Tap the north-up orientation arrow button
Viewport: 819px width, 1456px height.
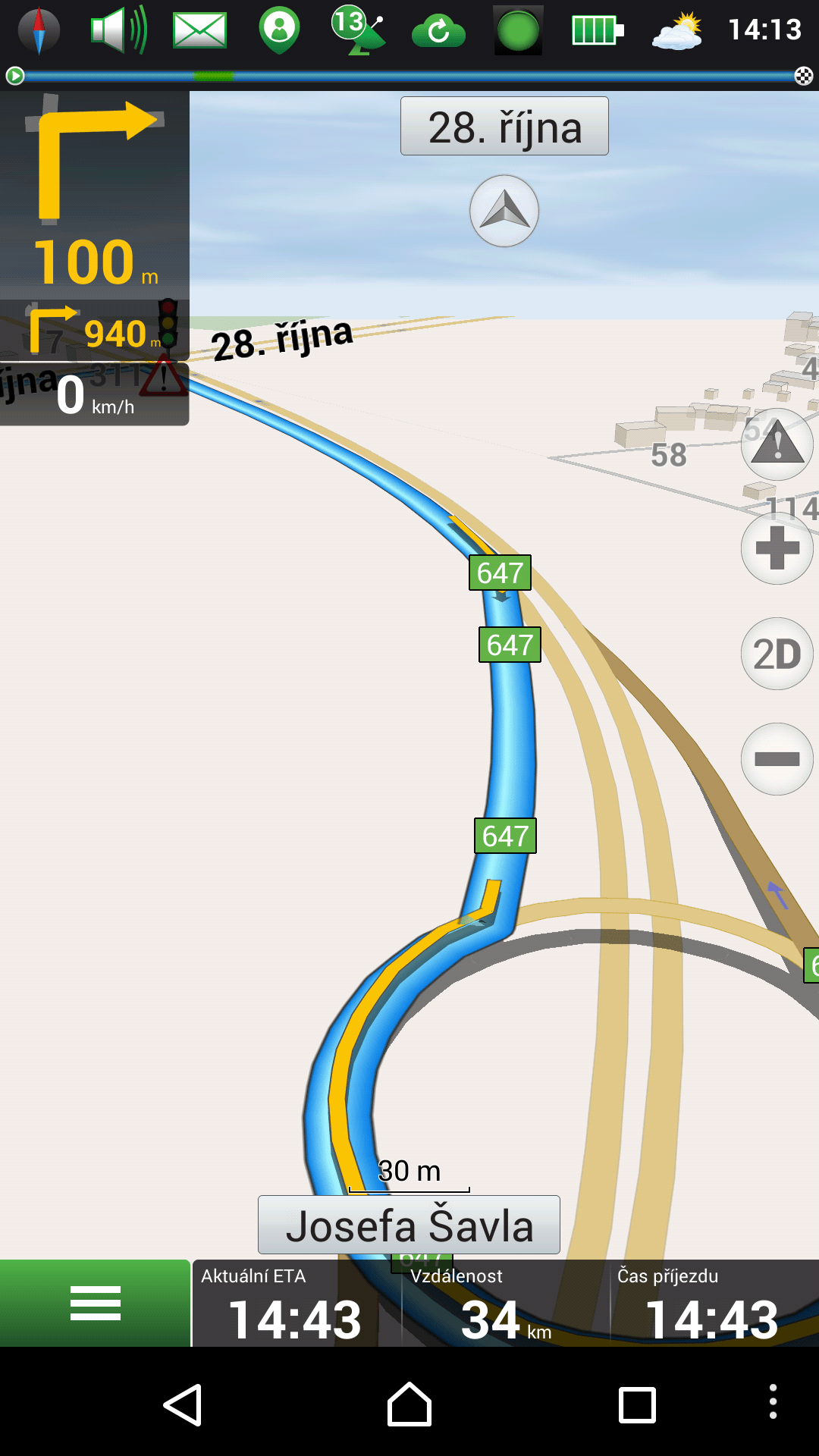point(504,211)
